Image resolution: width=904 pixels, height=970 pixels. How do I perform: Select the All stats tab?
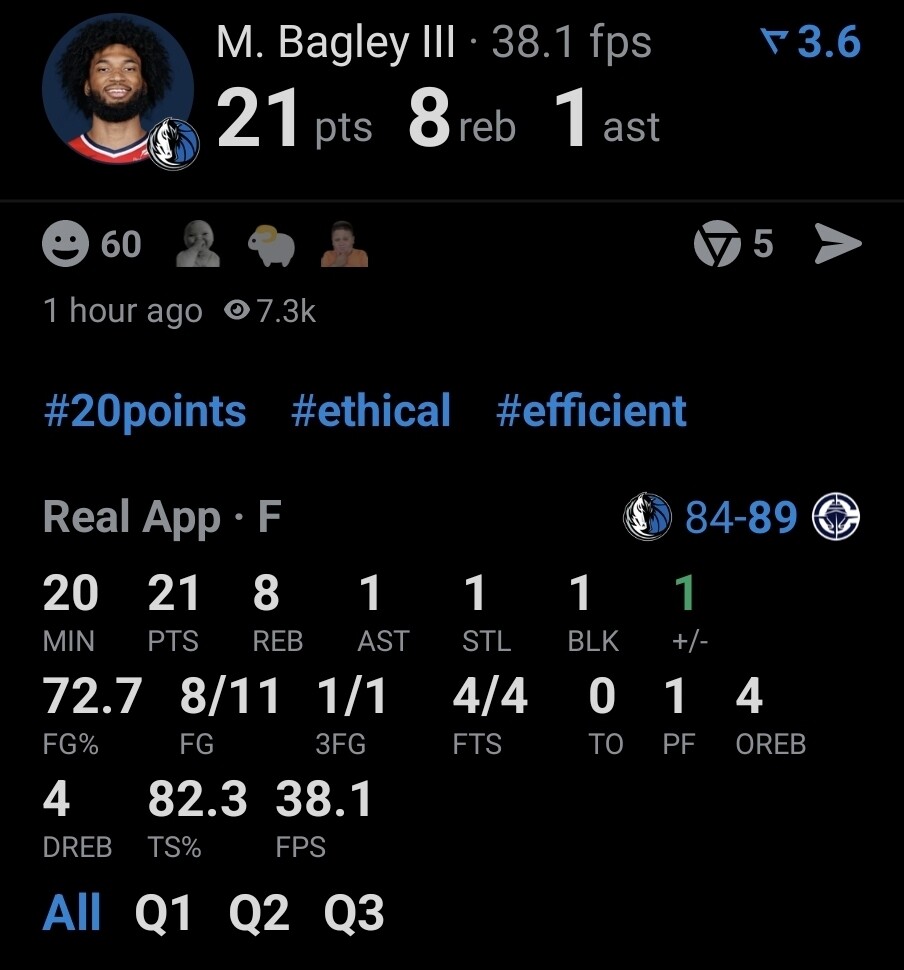coord(72,914)
